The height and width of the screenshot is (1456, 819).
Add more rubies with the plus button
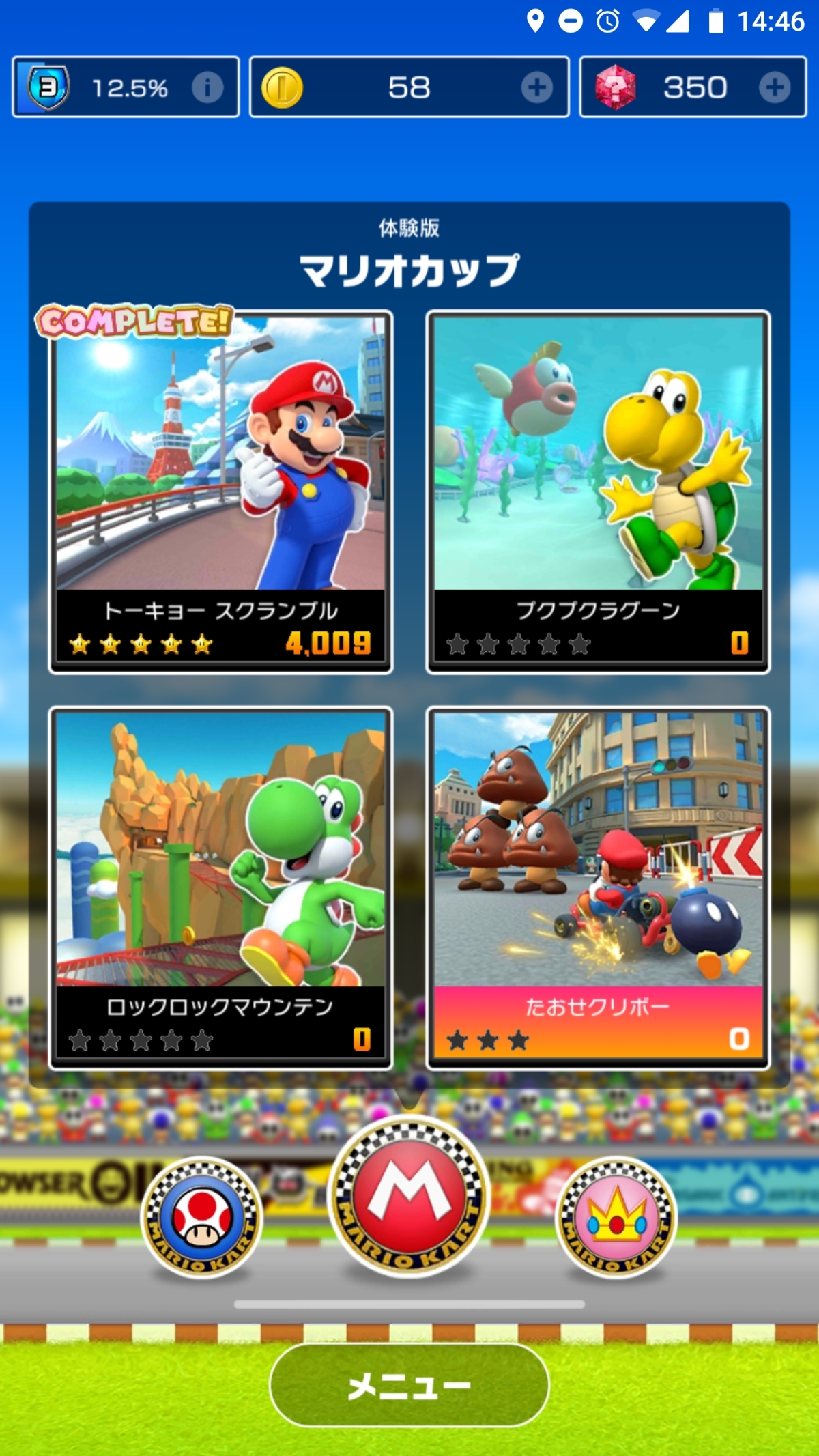pyautogui.click(x=774, y=87)
